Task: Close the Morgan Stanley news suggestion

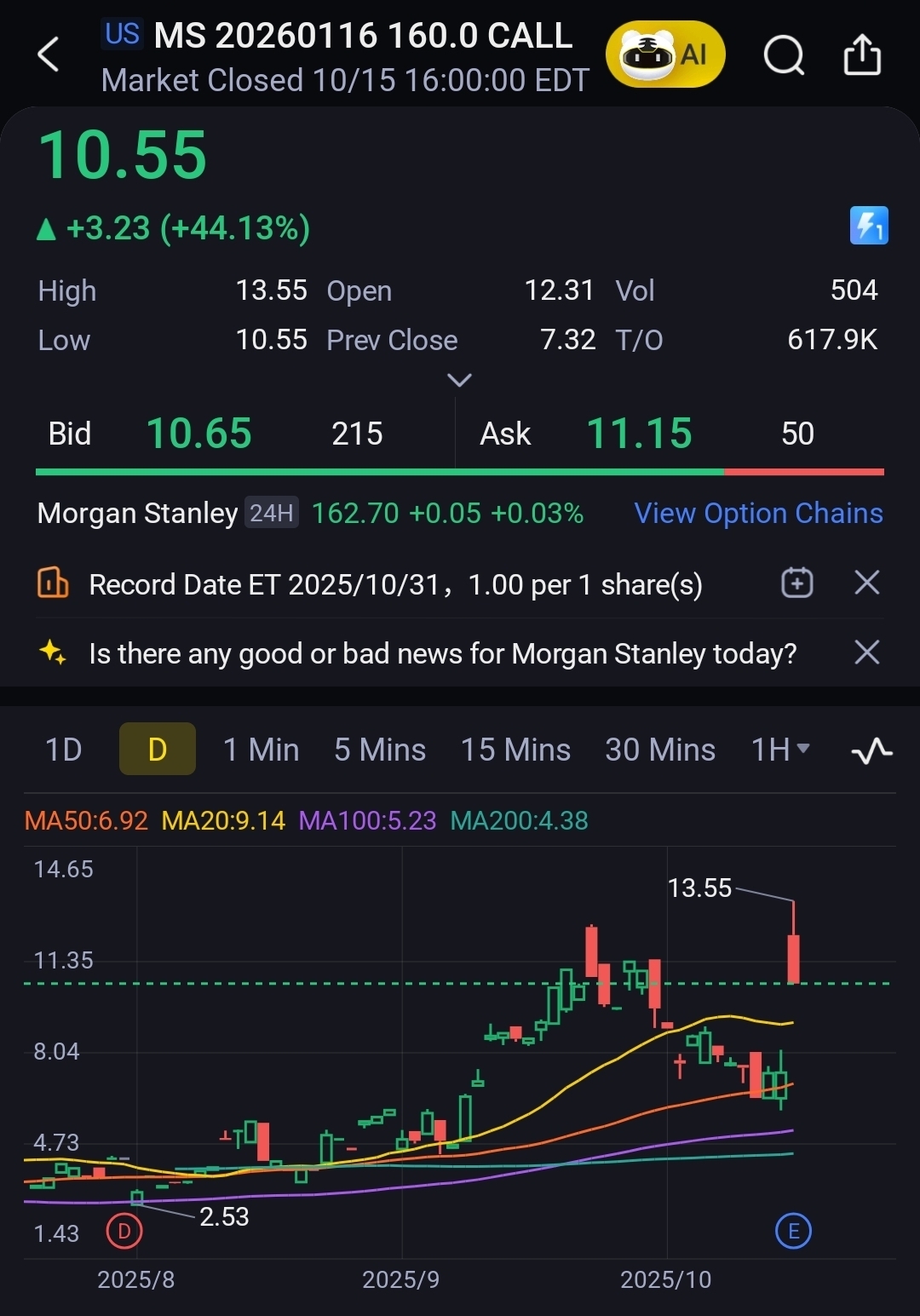Action: point(866,653)
